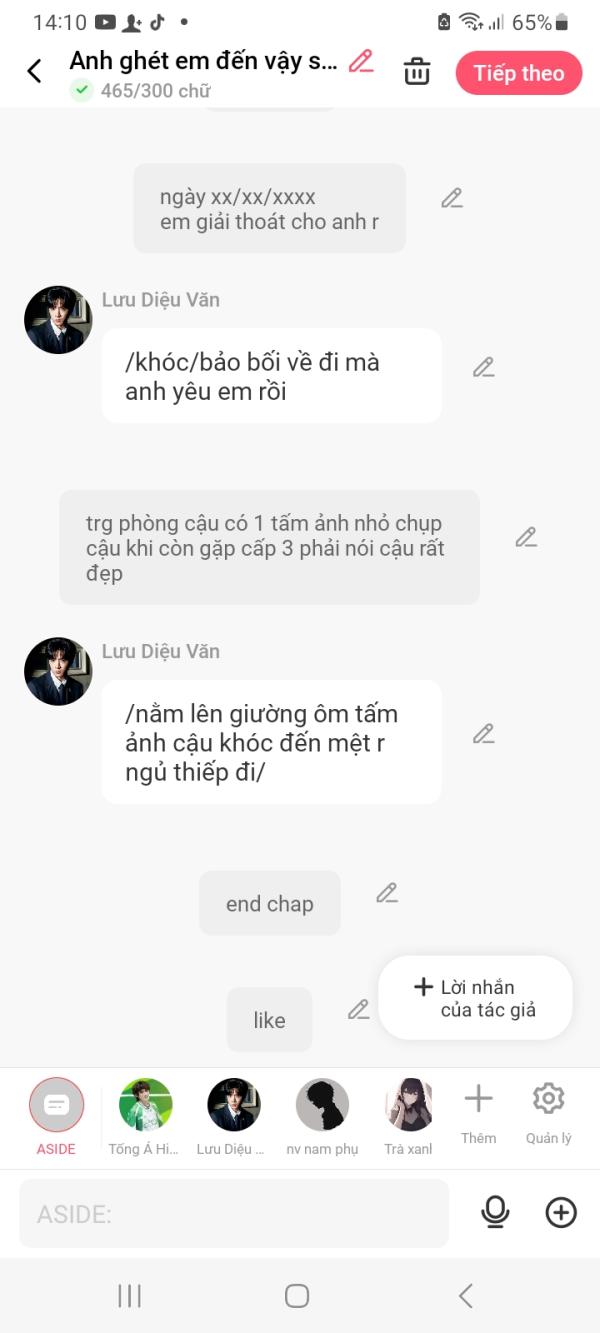The image size is (600, 1333).
Task: Add Lời nhắn của tác giả
Action: tap(475, 998)
